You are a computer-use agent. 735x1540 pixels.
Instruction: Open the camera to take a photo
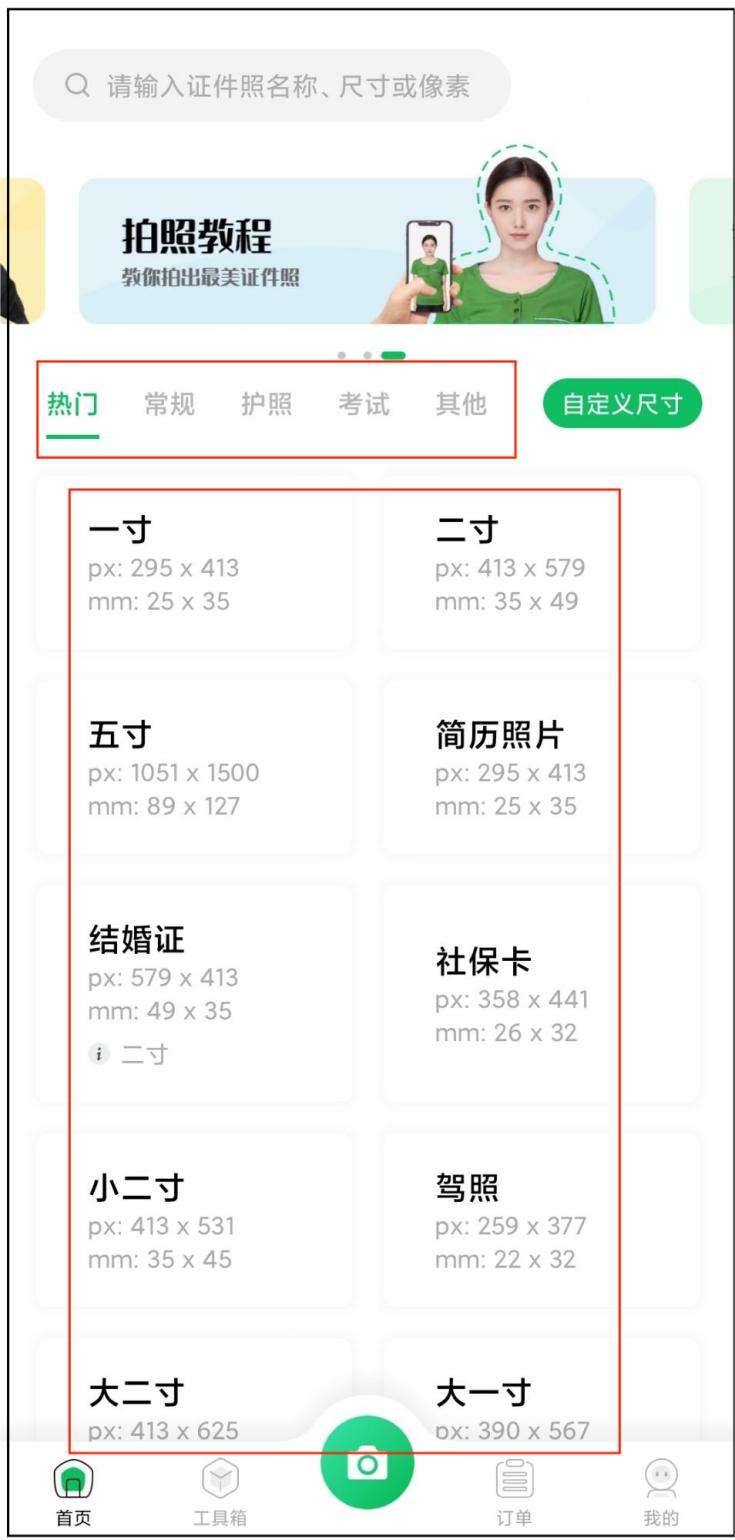367,1462
